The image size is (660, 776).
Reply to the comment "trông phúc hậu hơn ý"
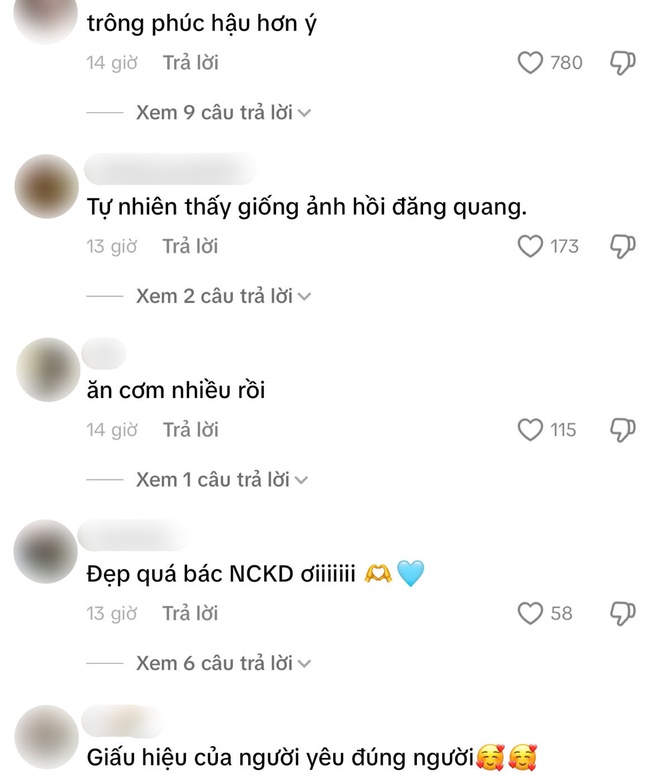click(190, 63)
